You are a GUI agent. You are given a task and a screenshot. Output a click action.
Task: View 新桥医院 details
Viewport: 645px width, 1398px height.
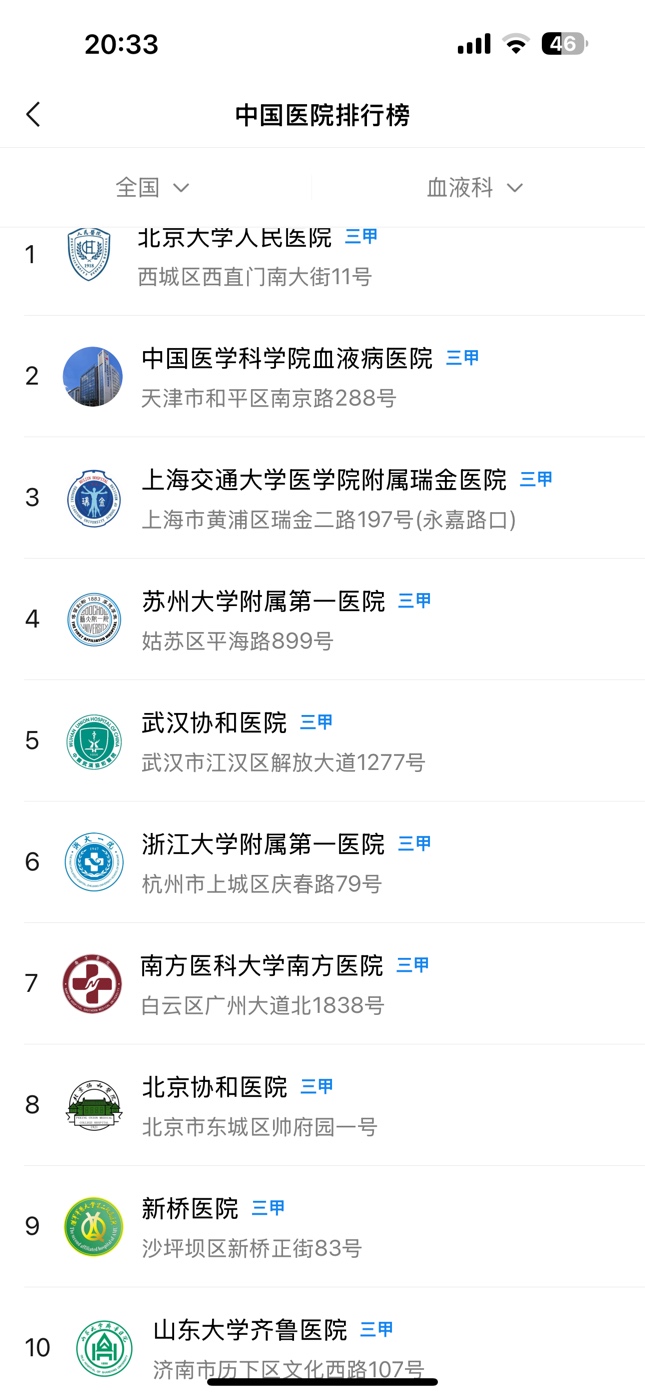click(x=322, y=1226)
